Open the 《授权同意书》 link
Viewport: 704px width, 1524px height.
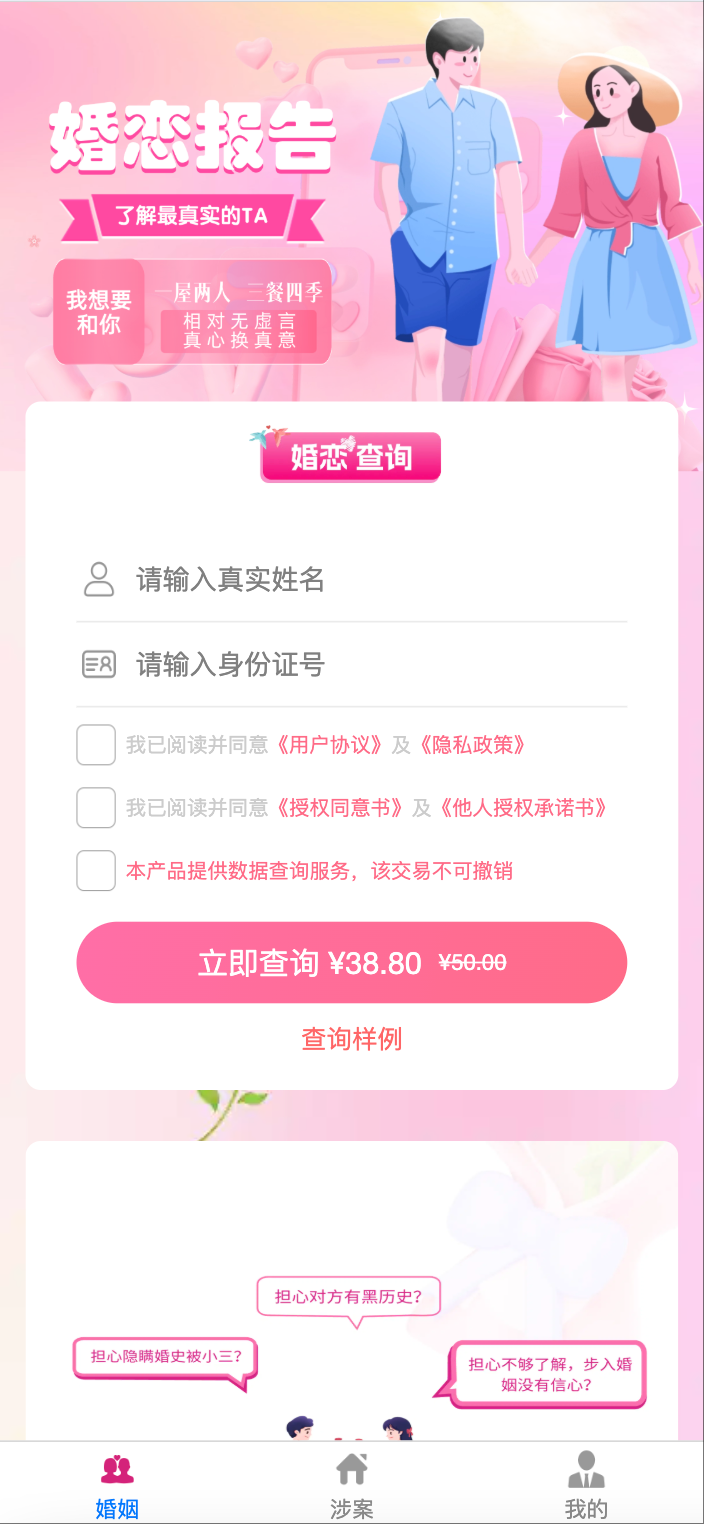340,808
